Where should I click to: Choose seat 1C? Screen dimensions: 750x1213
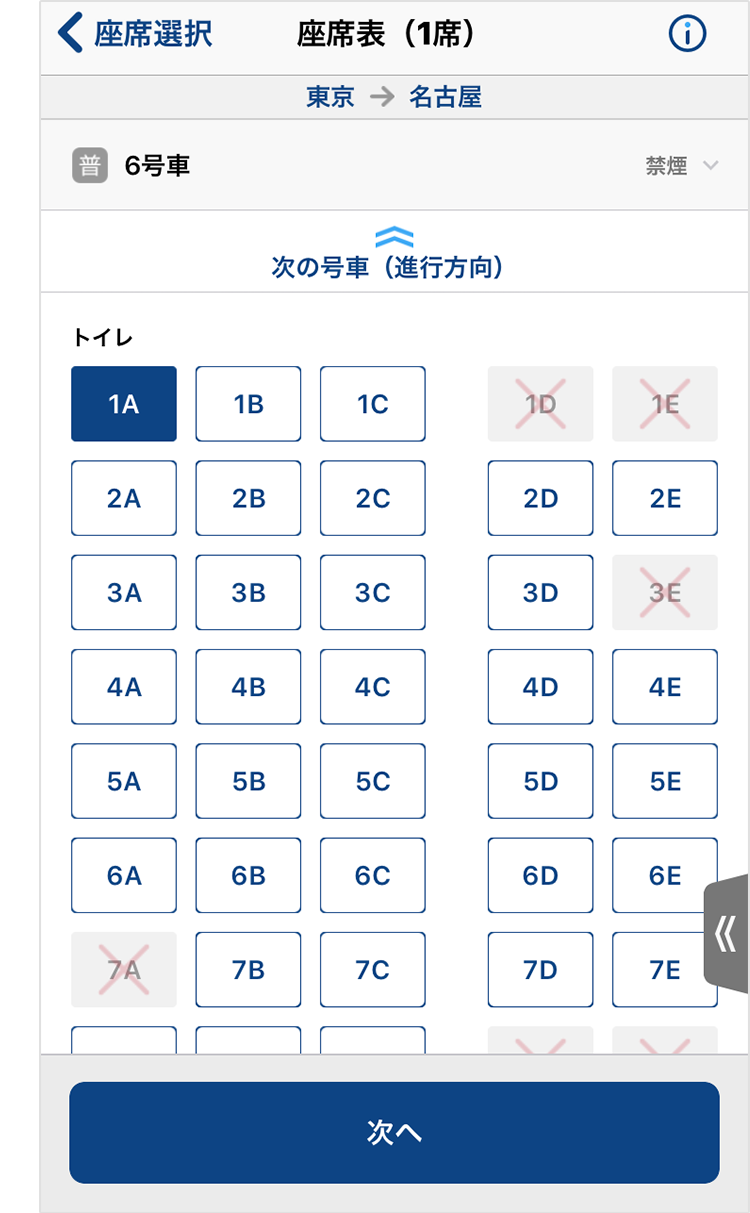pos(372,404)
